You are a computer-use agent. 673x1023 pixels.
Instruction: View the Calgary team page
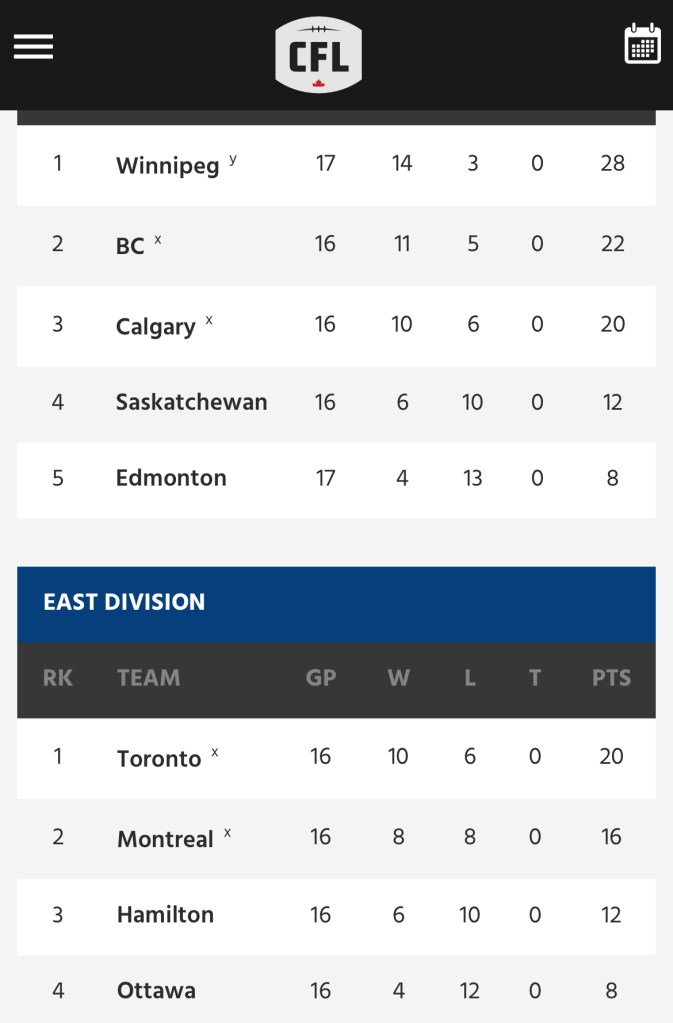click(x=155, y=327)
